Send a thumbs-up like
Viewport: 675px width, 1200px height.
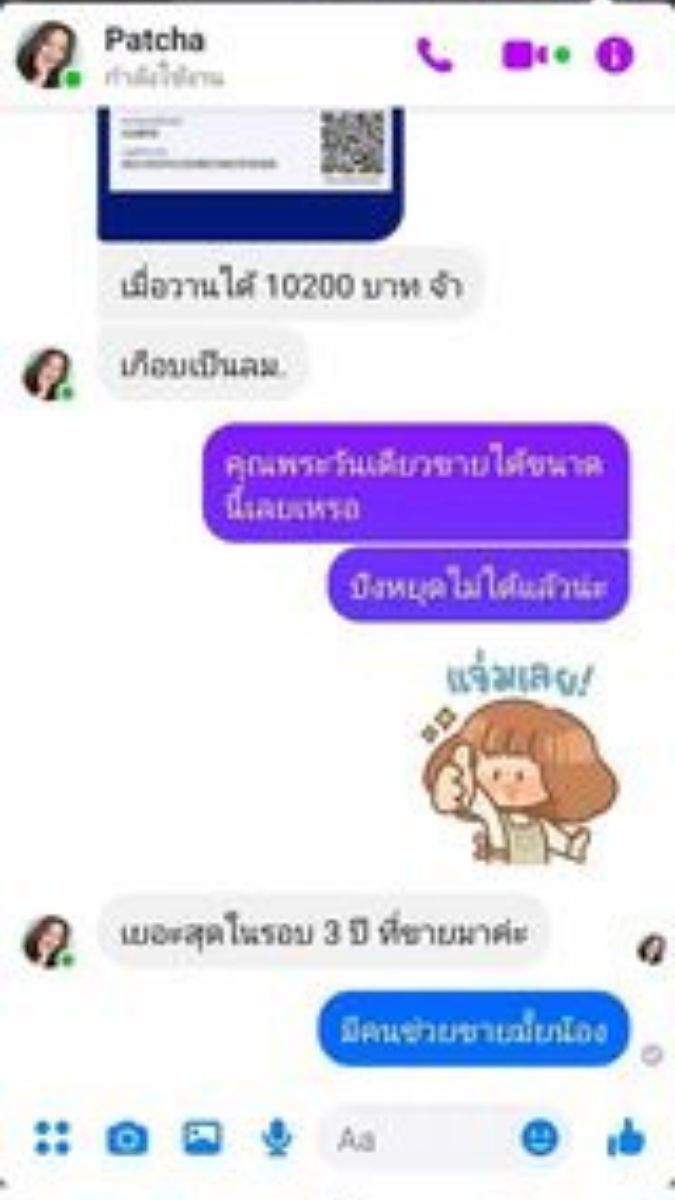[x=626, y=1138]
